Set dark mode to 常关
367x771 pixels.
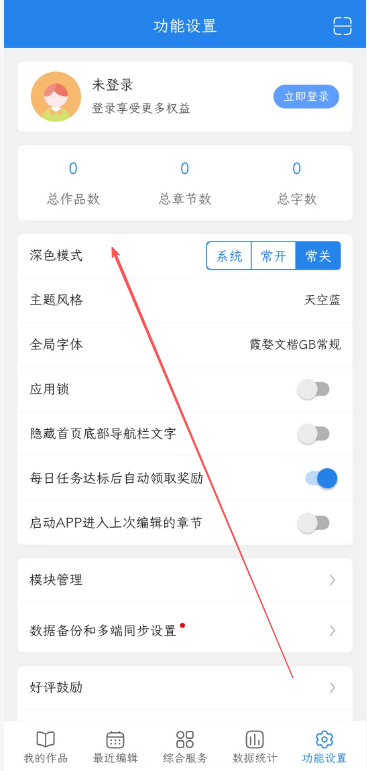coord(318,256)
